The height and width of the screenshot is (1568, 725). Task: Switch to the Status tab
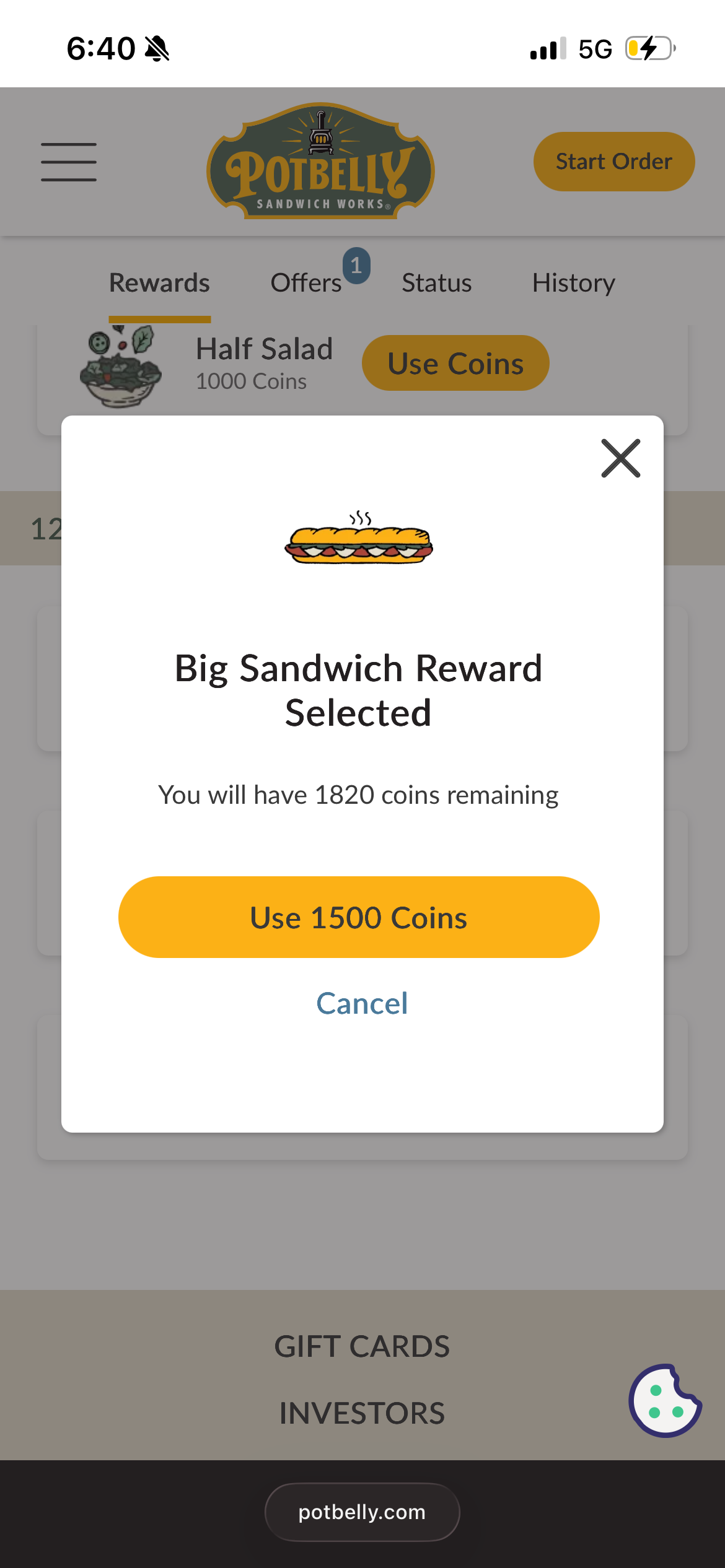pyautogui.click(x=437, y=283)
